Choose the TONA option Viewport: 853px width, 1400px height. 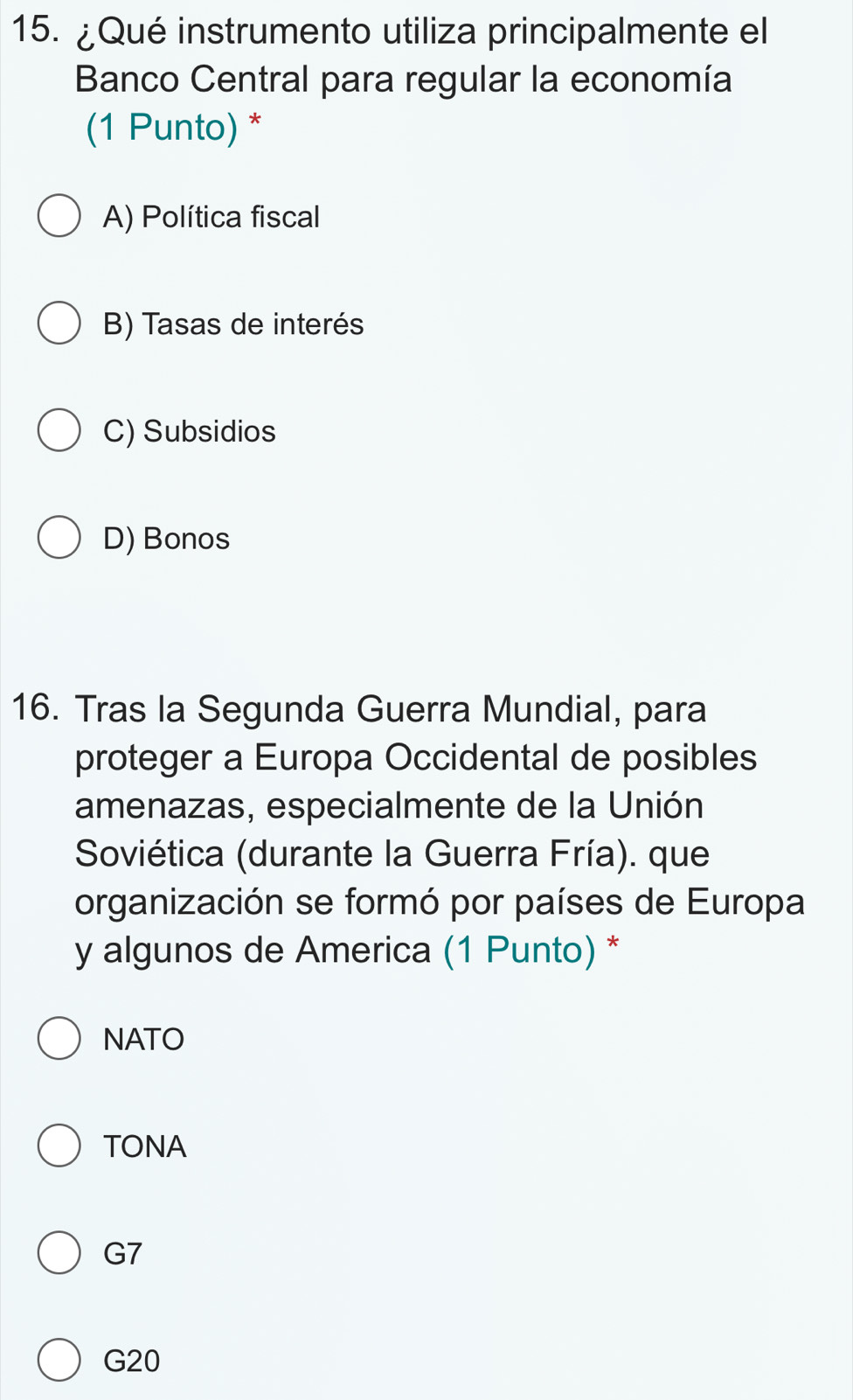click(x=59, y=1146)
